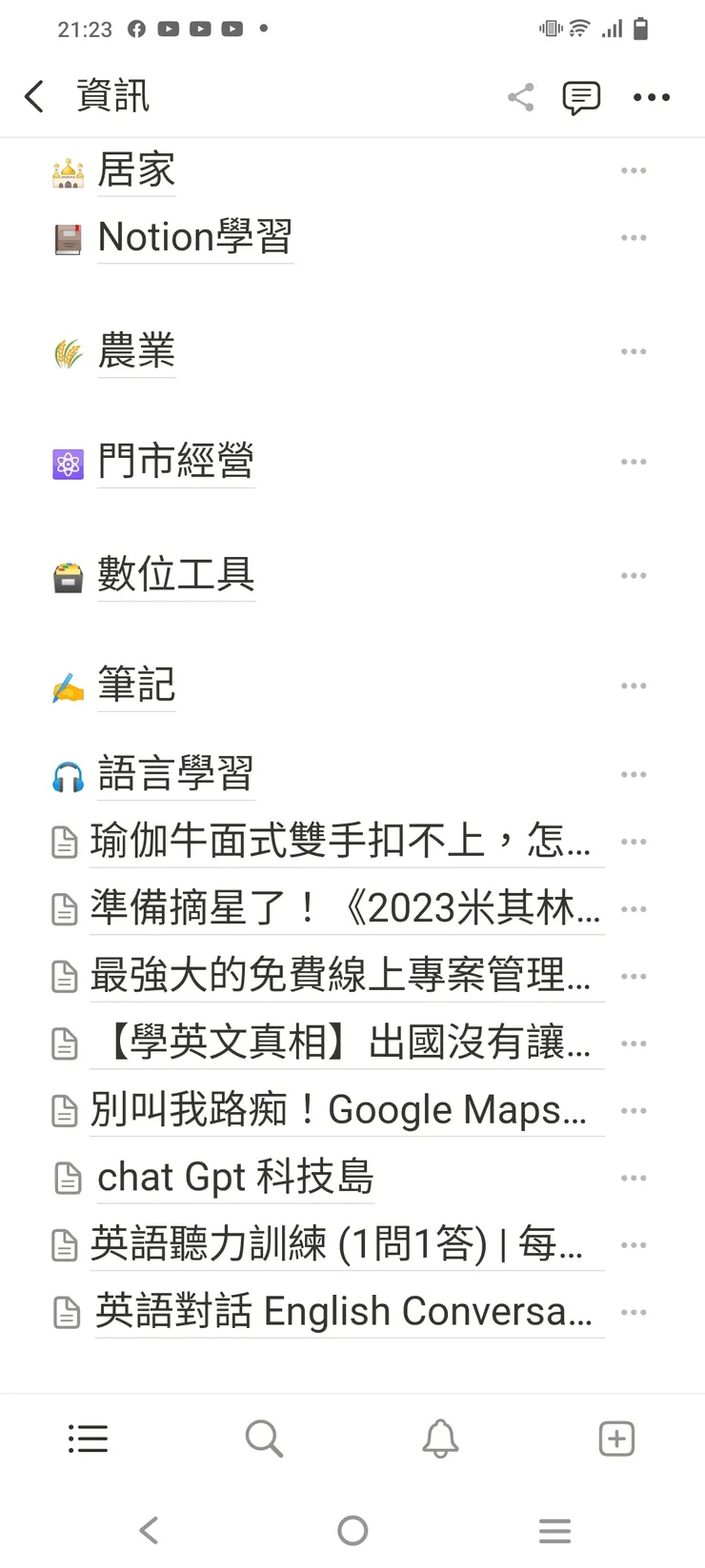Viewport: 705px width, 1568px height.
Task: Open the 門市經營 page
Action: (176, 461)
